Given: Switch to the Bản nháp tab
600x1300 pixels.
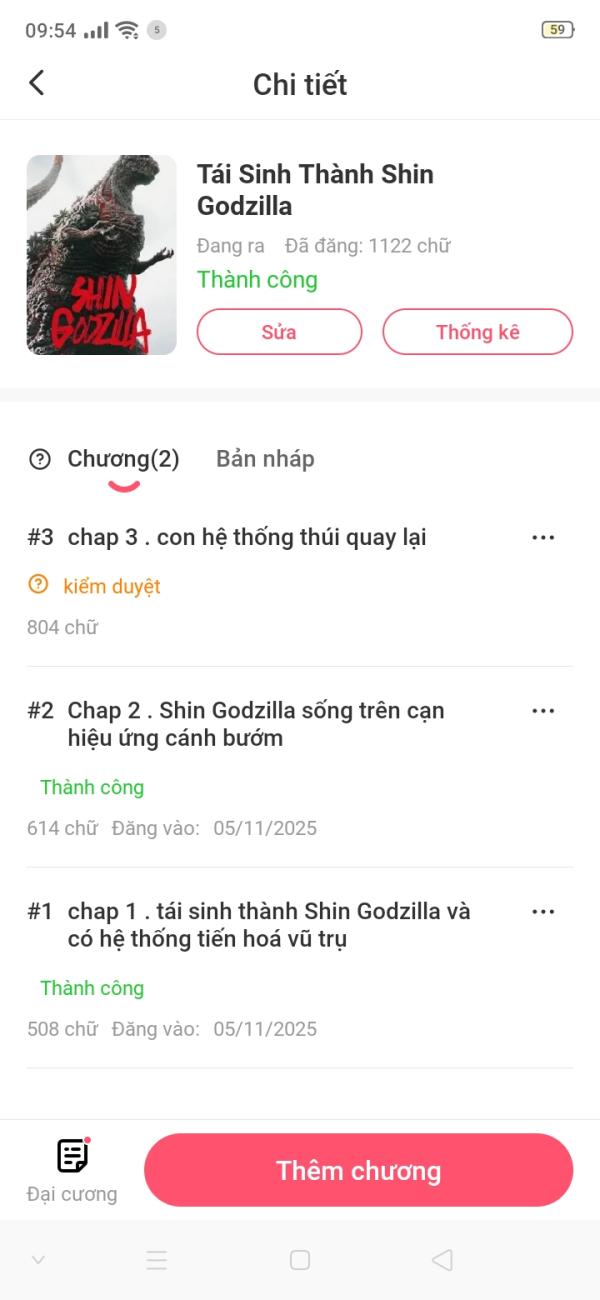Looking at the screenshot, I should pyautogui.click(x=265, y=459).
